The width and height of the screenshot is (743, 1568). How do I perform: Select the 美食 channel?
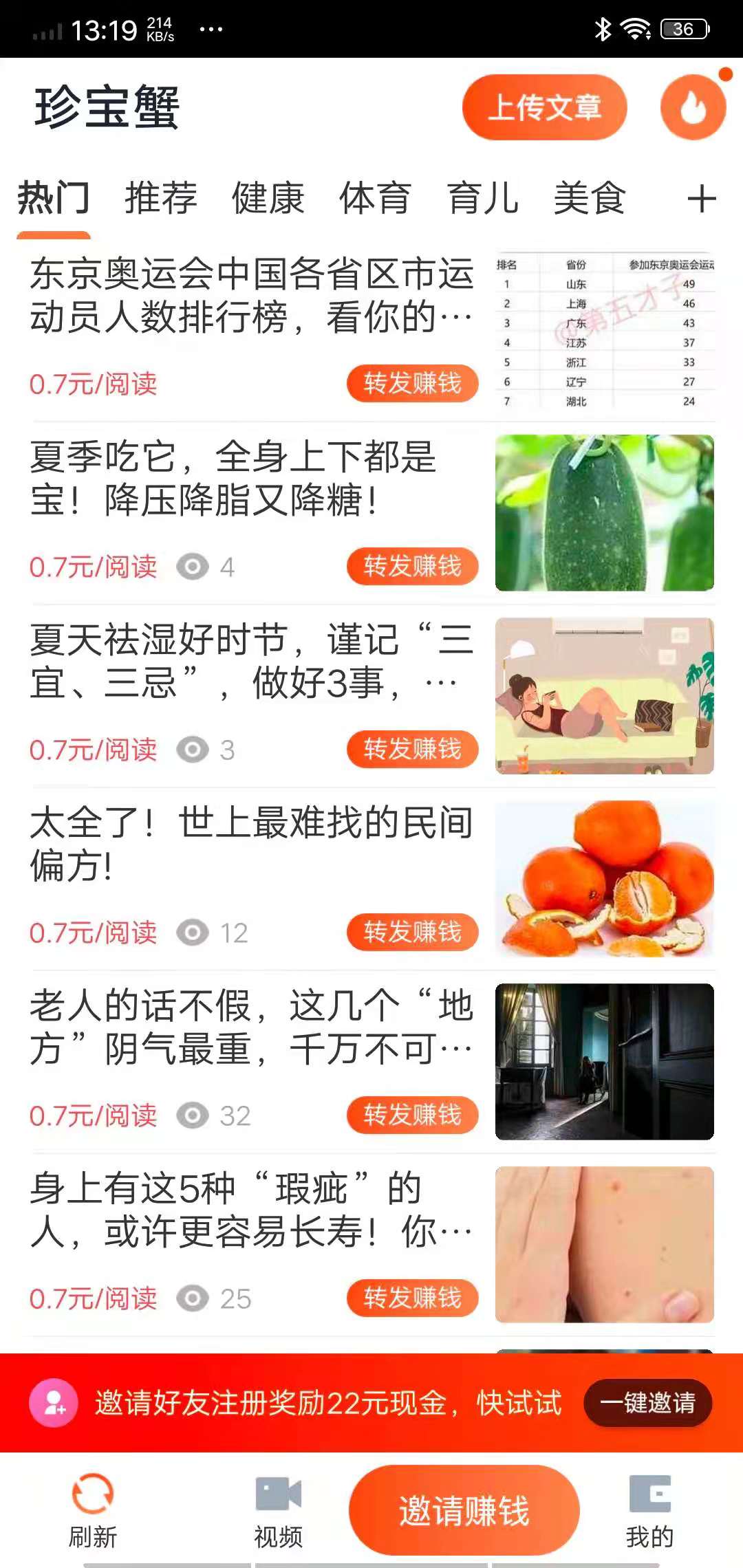click(590, 199)
